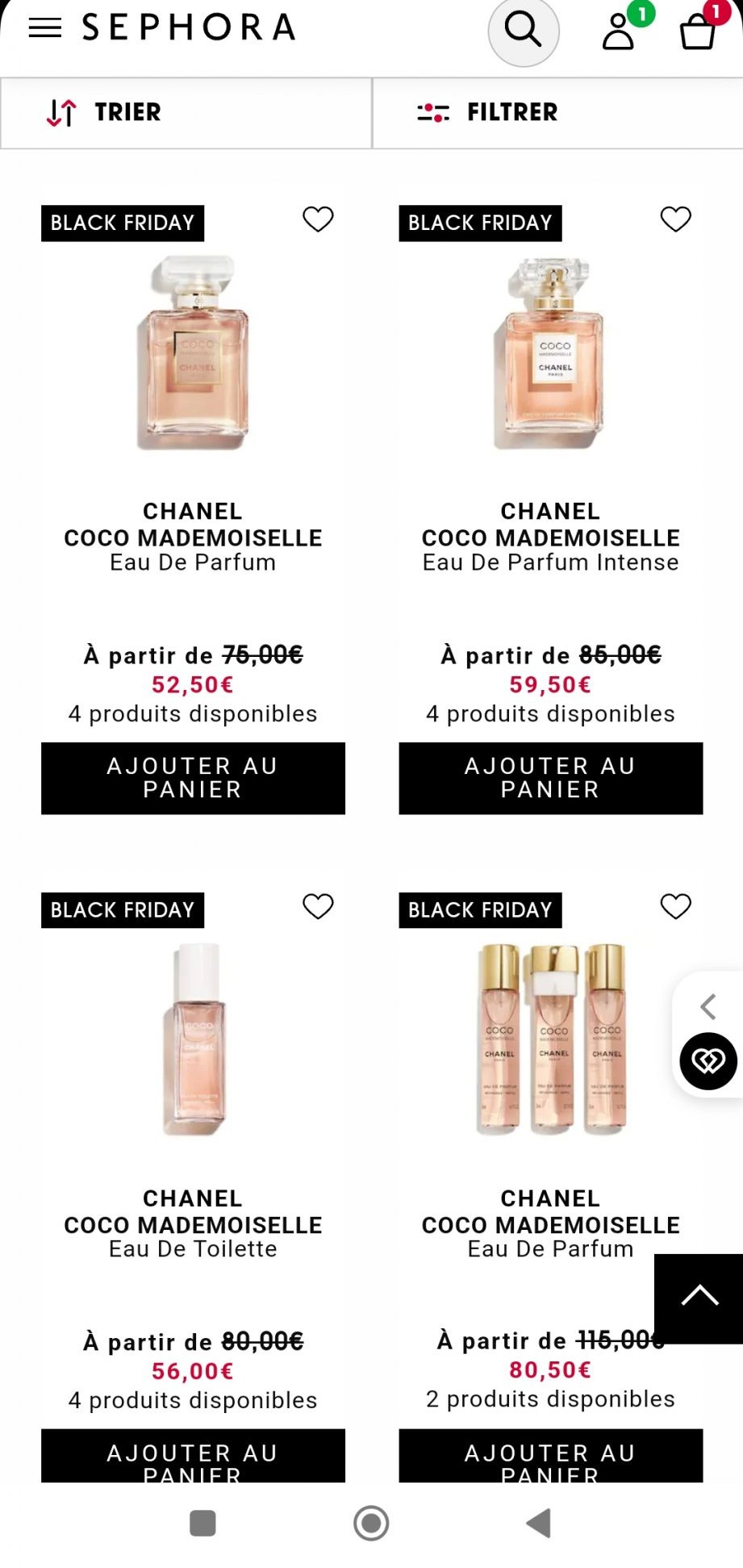Open the black linked-hearts floating button
Viewport: 743px width, 1568px height.
708,1061
